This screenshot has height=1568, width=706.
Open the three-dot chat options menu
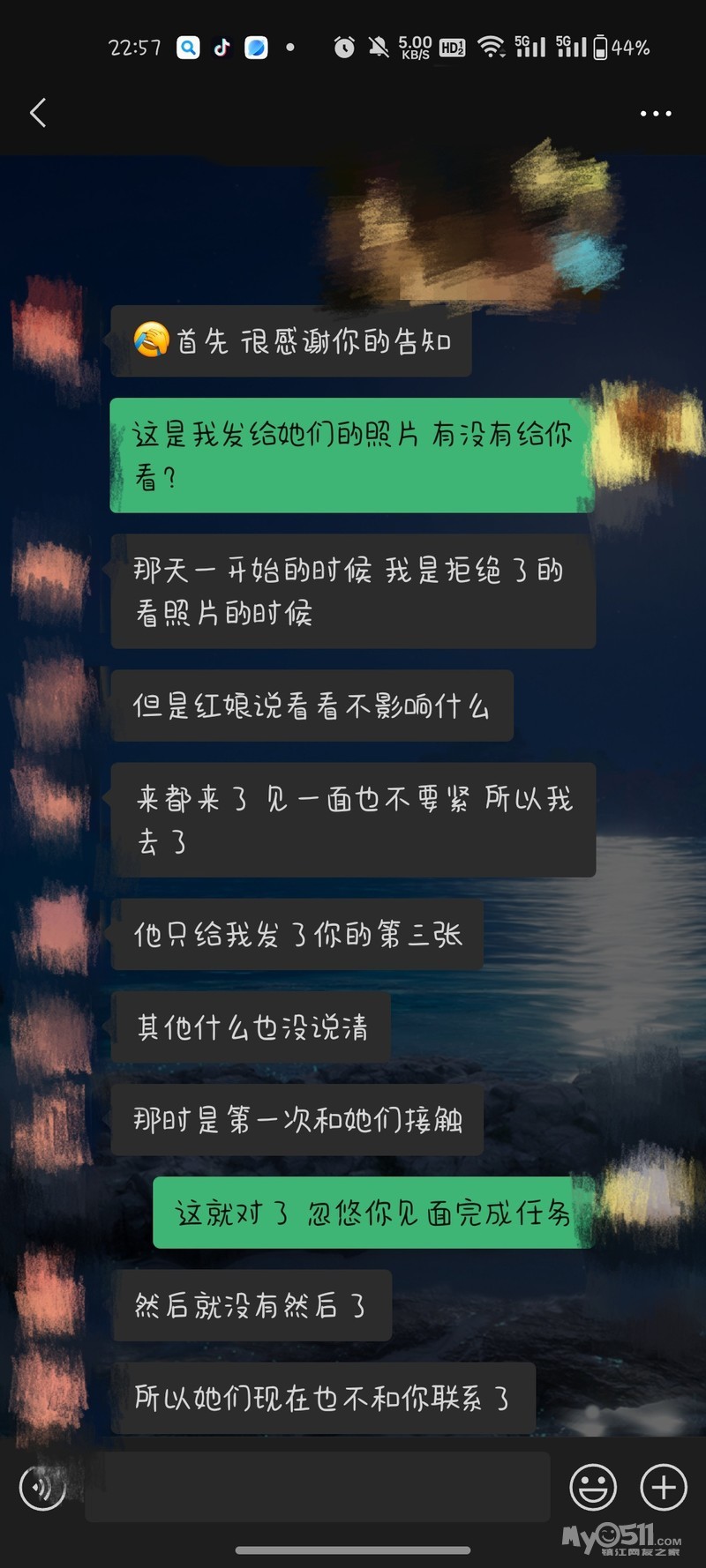tap(656, 114)
